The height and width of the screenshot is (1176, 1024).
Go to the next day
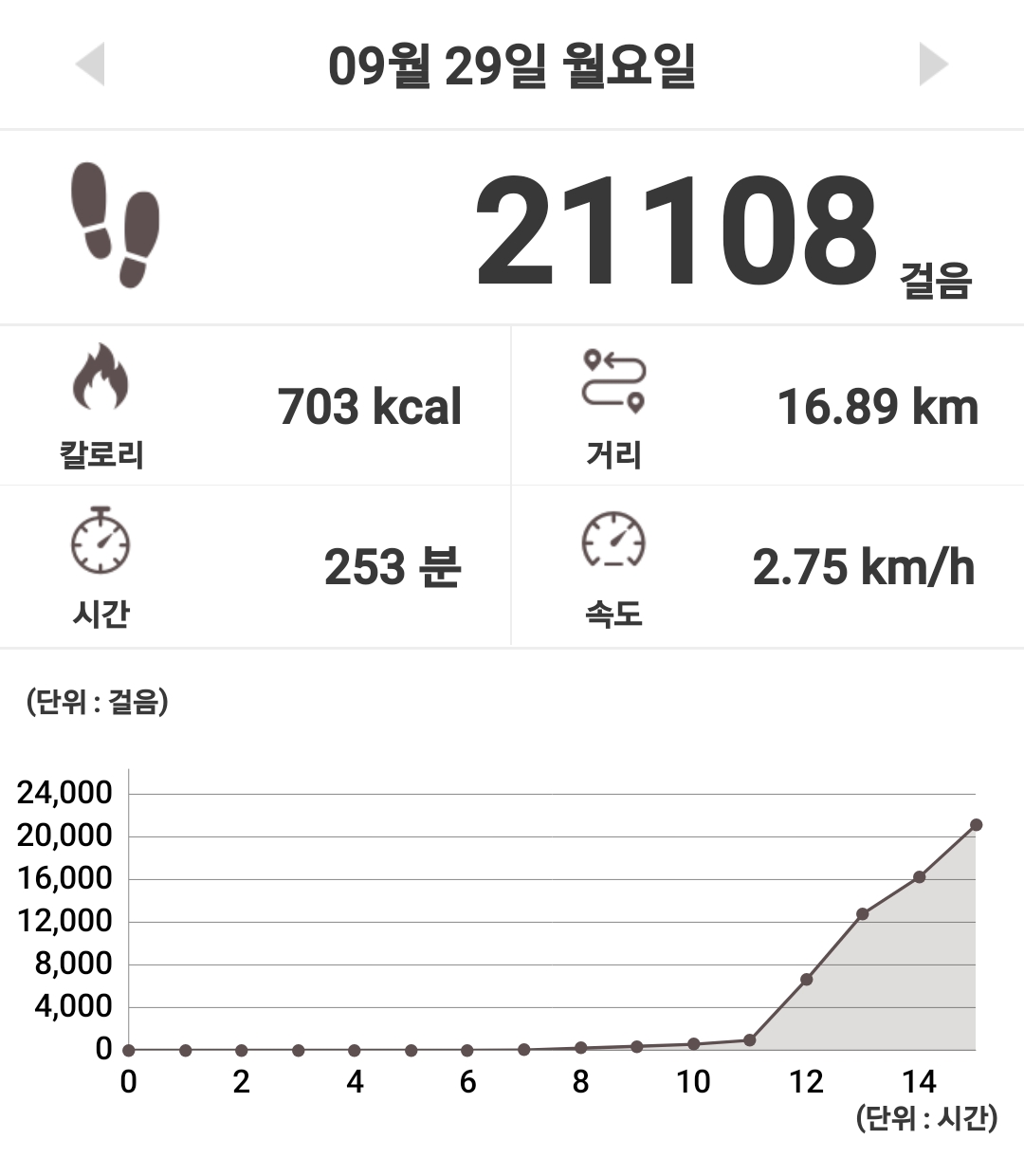[933, 64]
